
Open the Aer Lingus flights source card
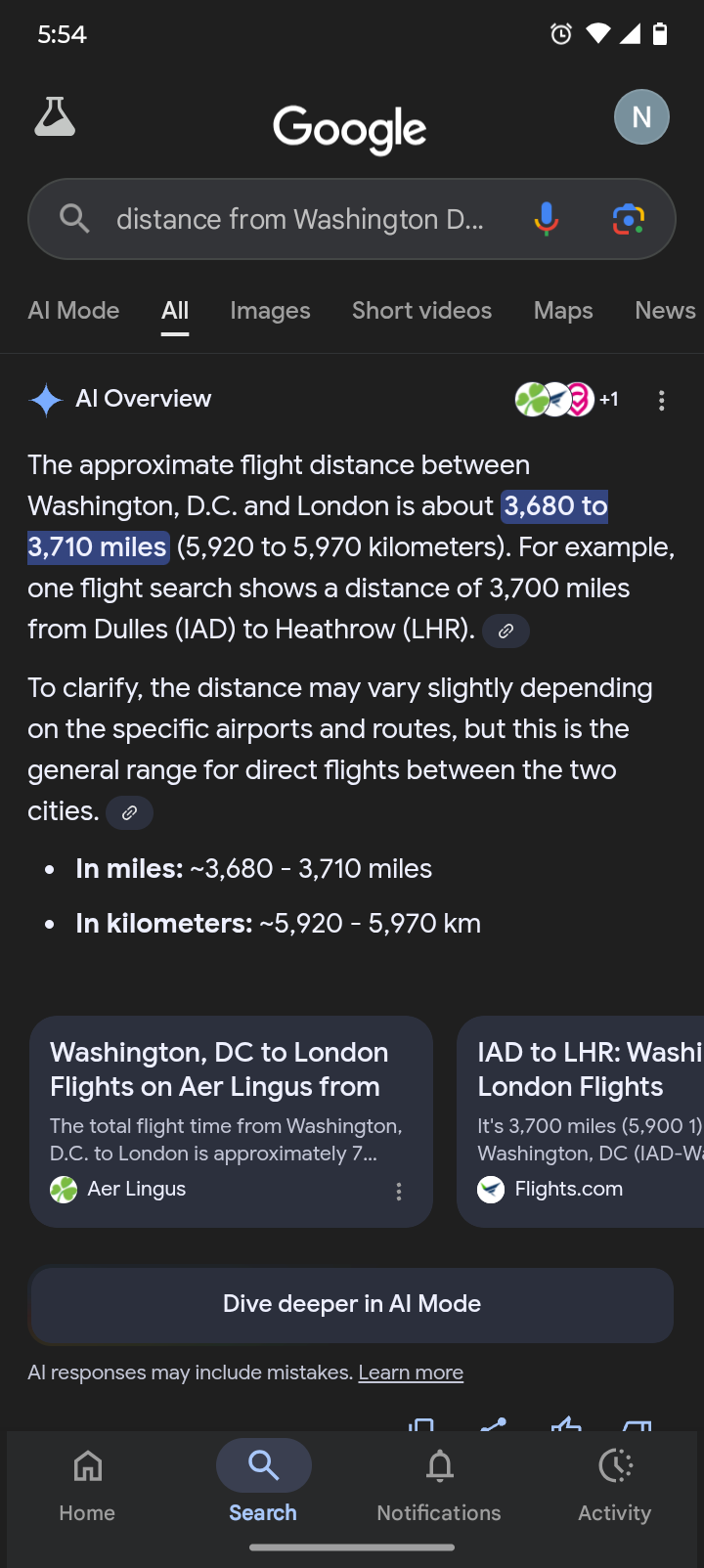231,1121
